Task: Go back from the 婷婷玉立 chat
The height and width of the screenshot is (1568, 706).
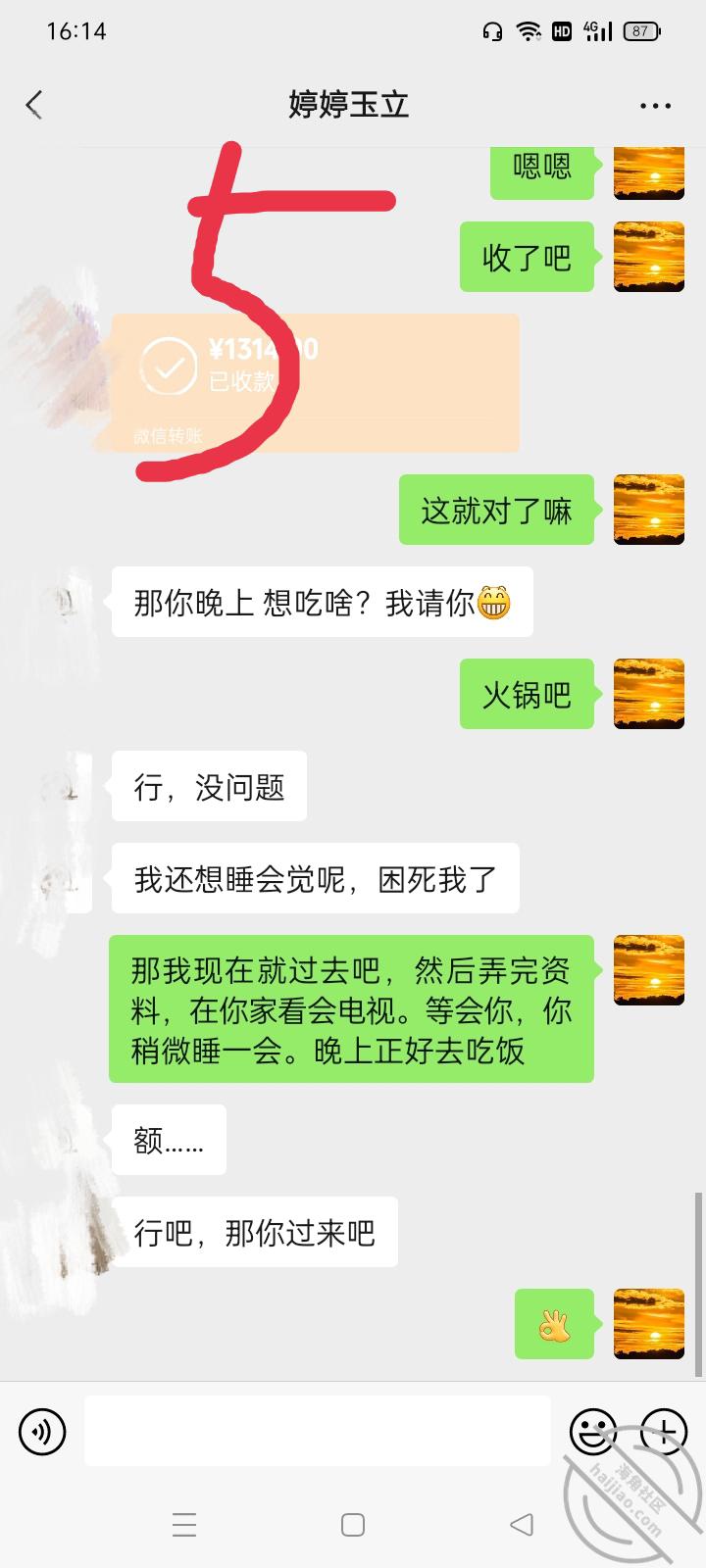Action: tap(35, 105)
